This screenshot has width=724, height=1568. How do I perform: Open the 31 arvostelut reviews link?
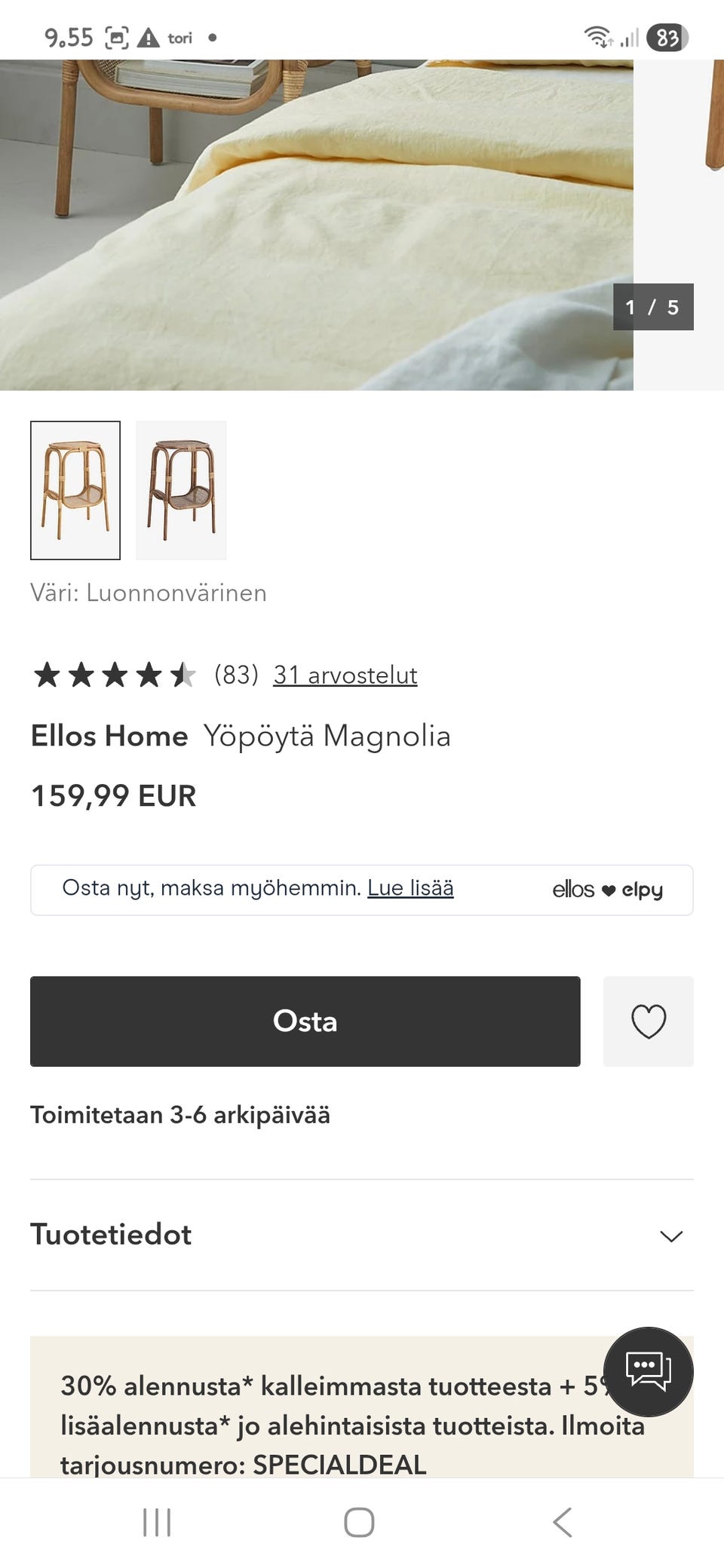(345, 675)
